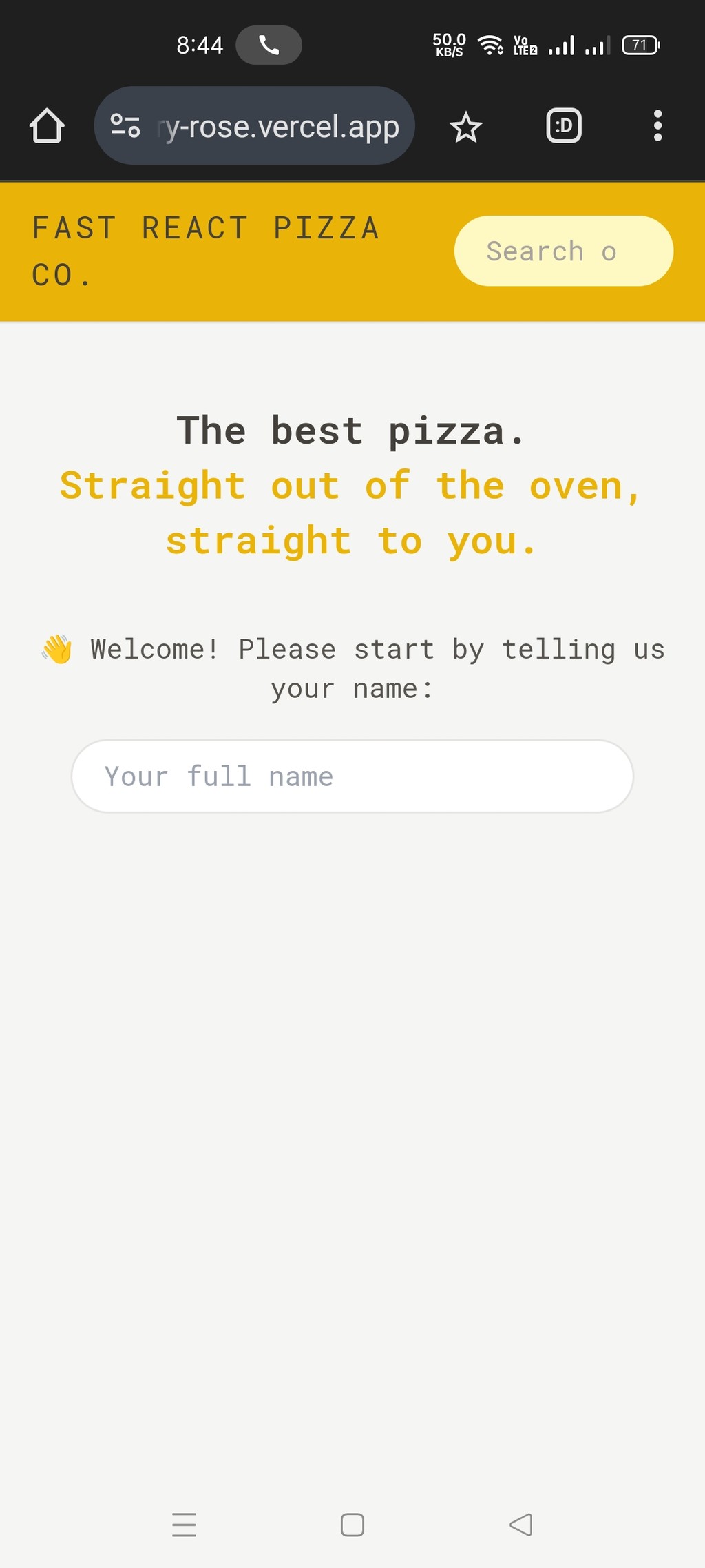Open Fast React Pizza Co. home link
This screenshot has height=1568, width=705.
pyautogui.click(x=206, y=251)
